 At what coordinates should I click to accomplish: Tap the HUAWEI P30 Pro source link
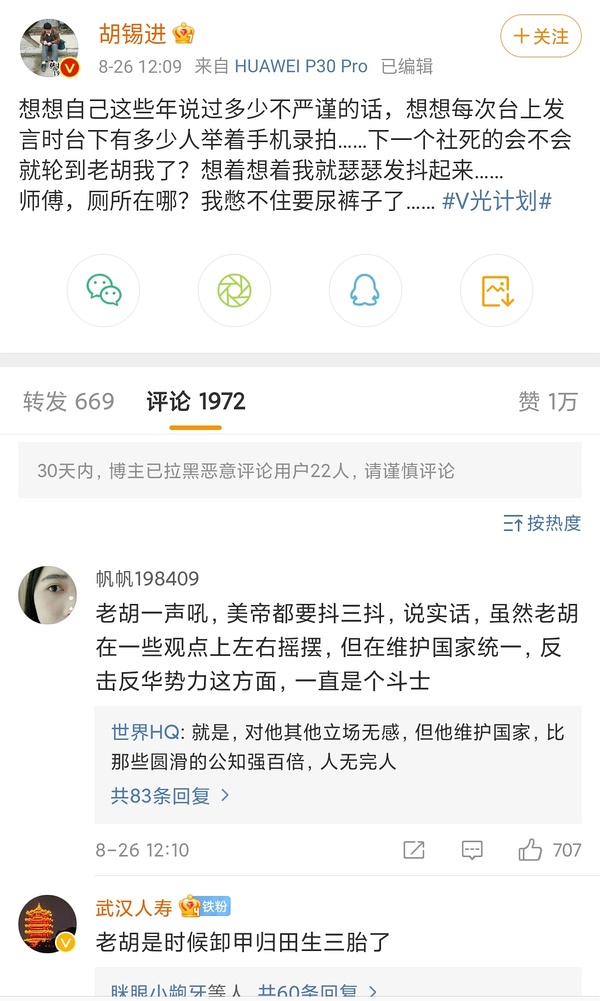[301, 66]
